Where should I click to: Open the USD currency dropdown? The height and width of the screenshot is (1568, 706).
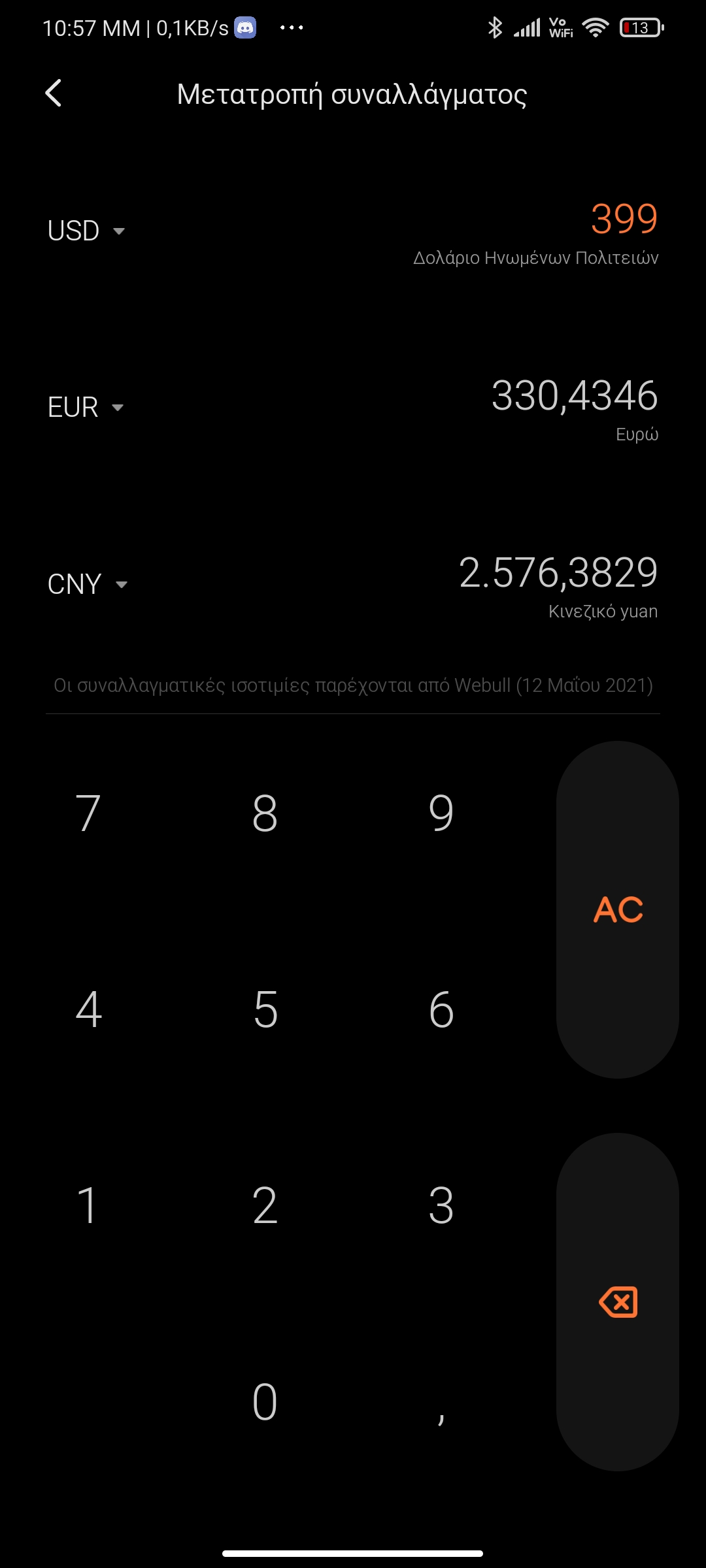(x=86, y=231)
